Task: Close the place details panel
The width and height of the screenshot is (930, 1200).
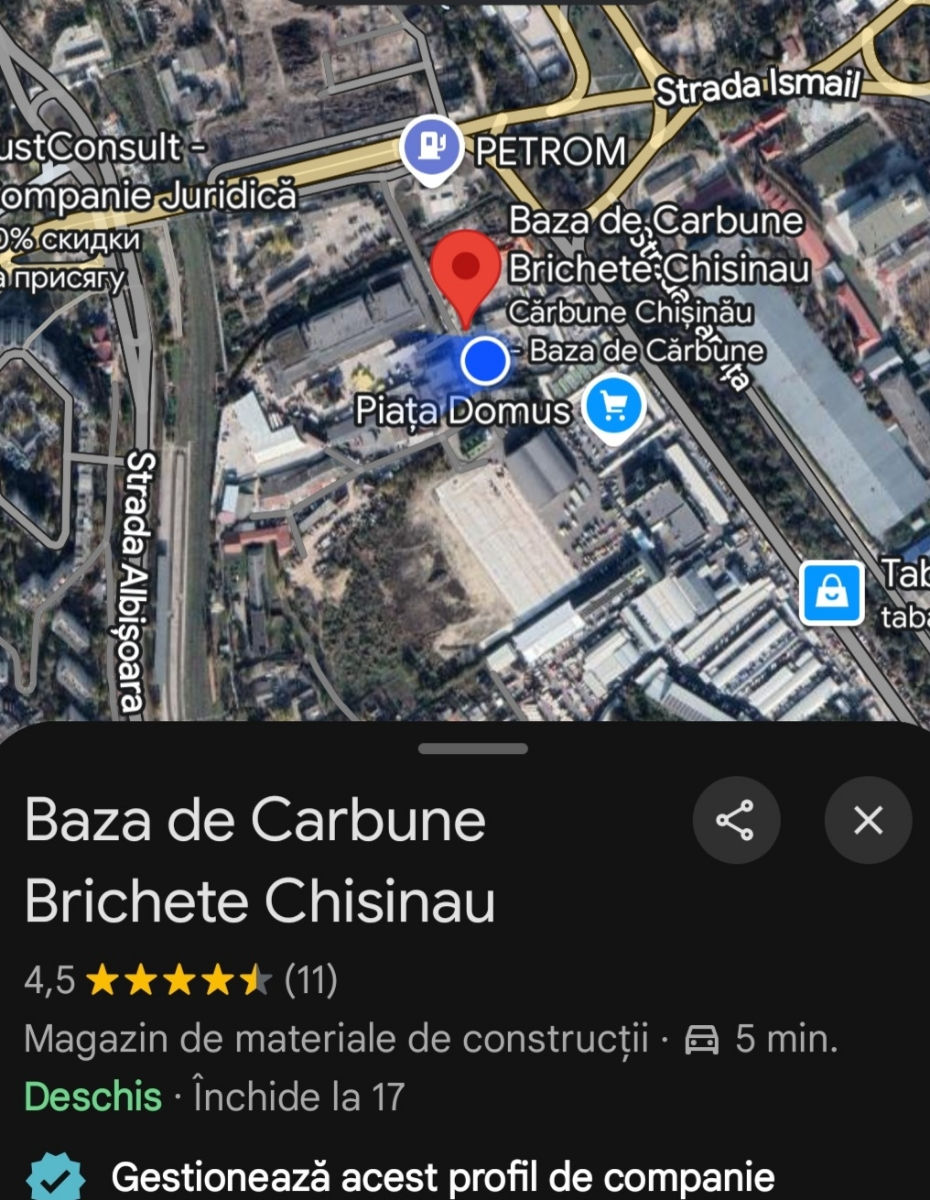Action: click(x=868, y=821)
